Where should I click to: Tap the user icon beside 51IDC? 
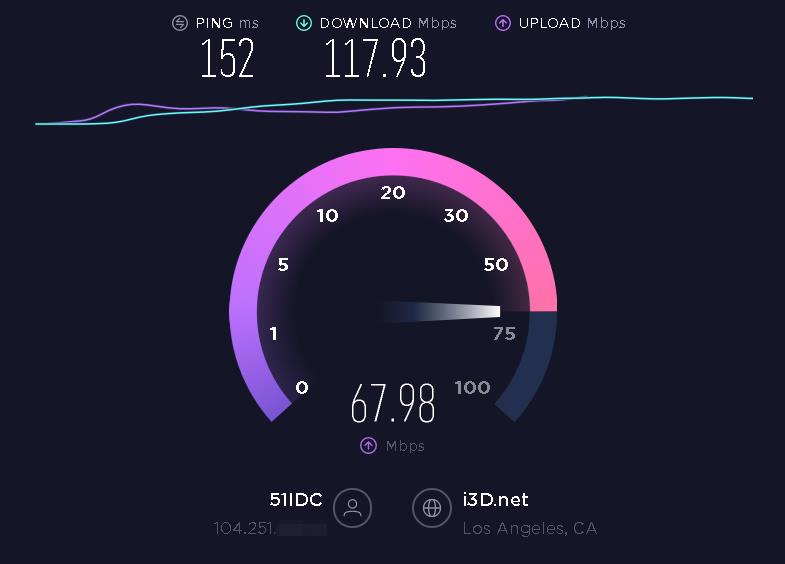352,507
